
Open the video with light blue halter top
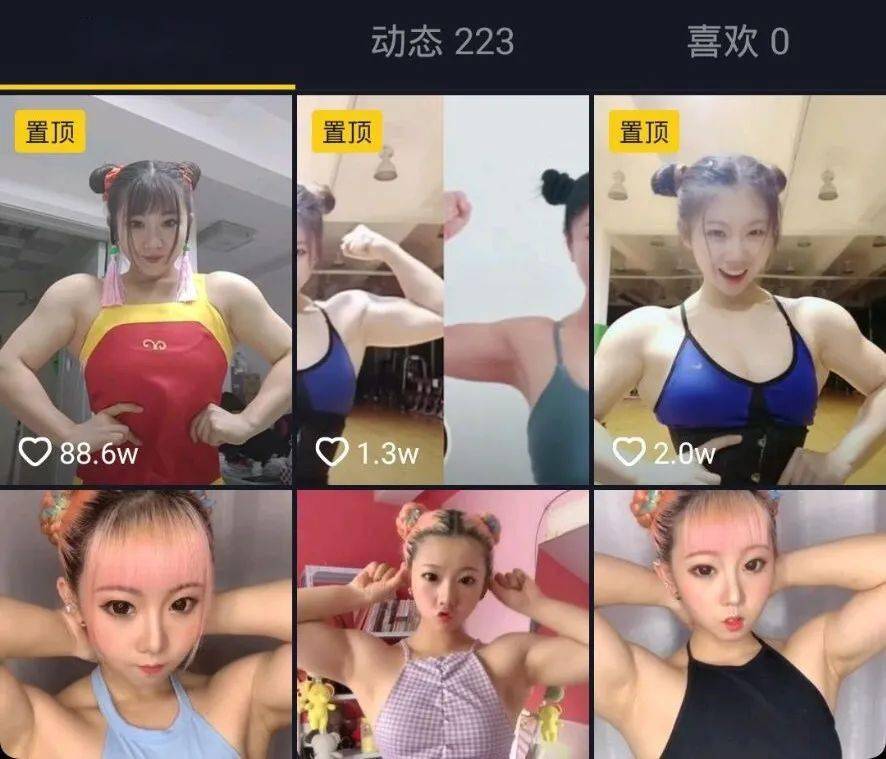click(x=146, y=625)
